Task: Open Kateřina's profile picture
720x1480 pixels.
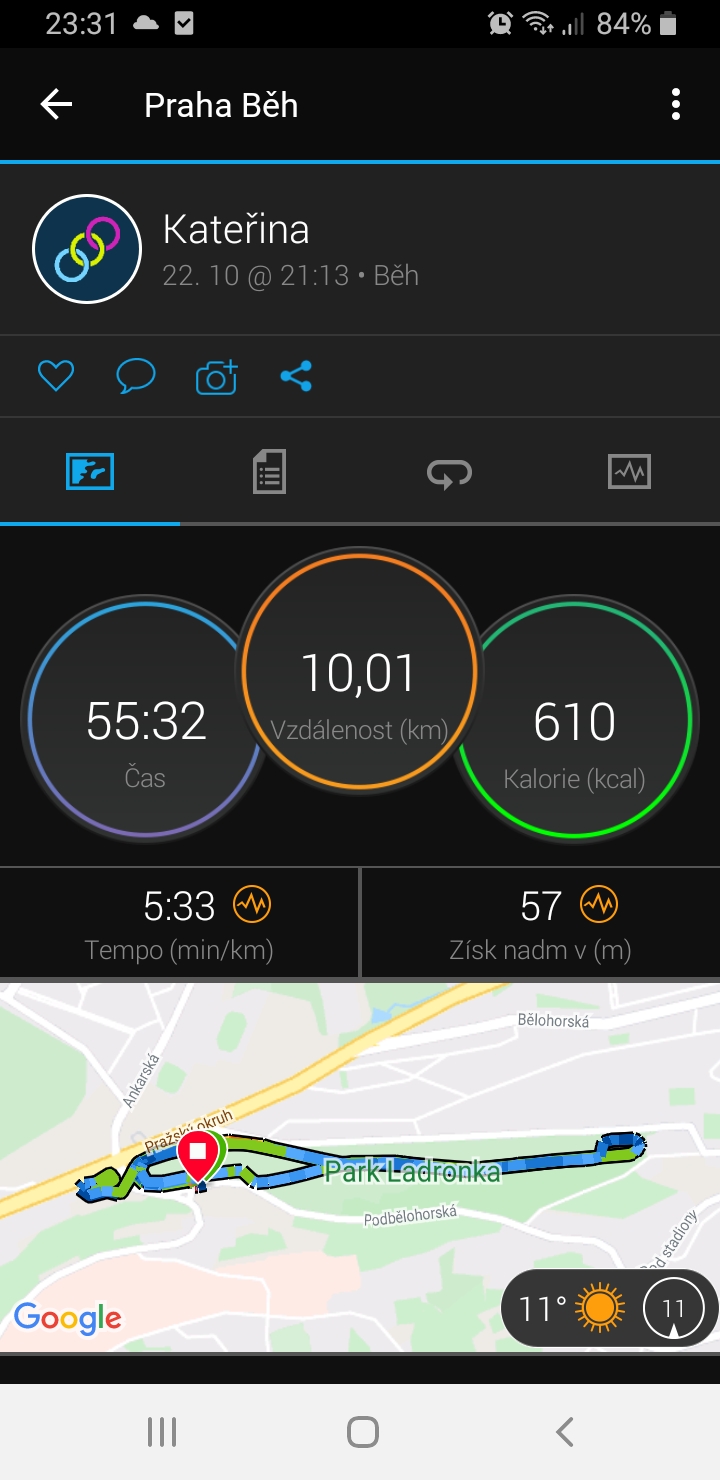Action: coord(87,249)
